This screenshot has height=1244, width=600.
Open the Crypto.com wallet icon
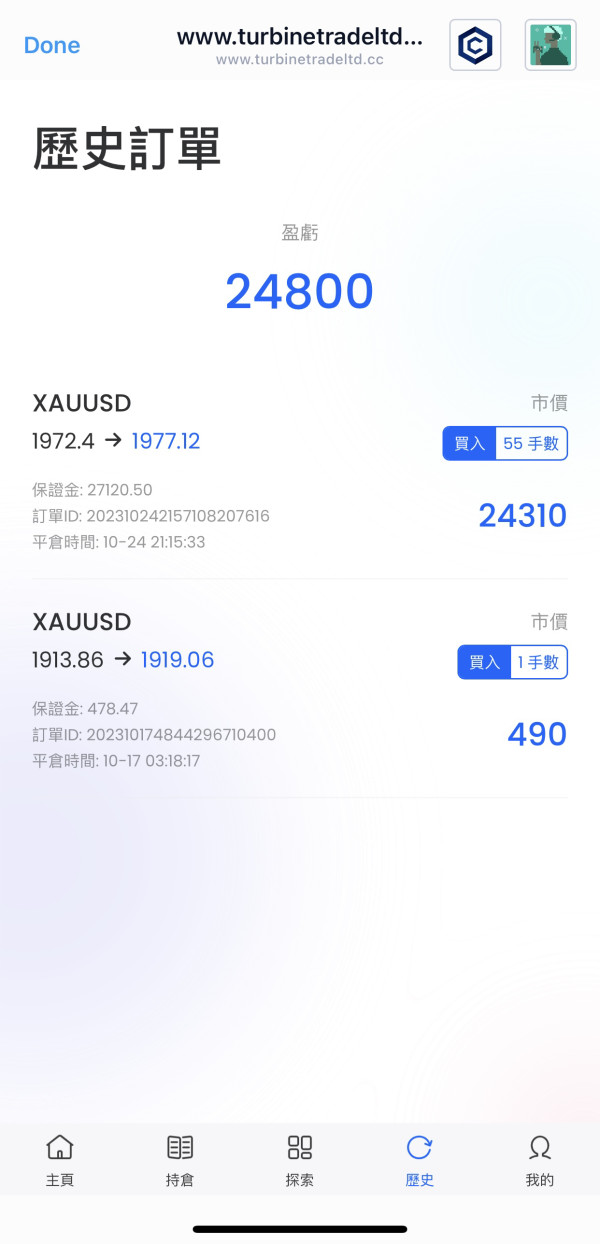(475, 45)
